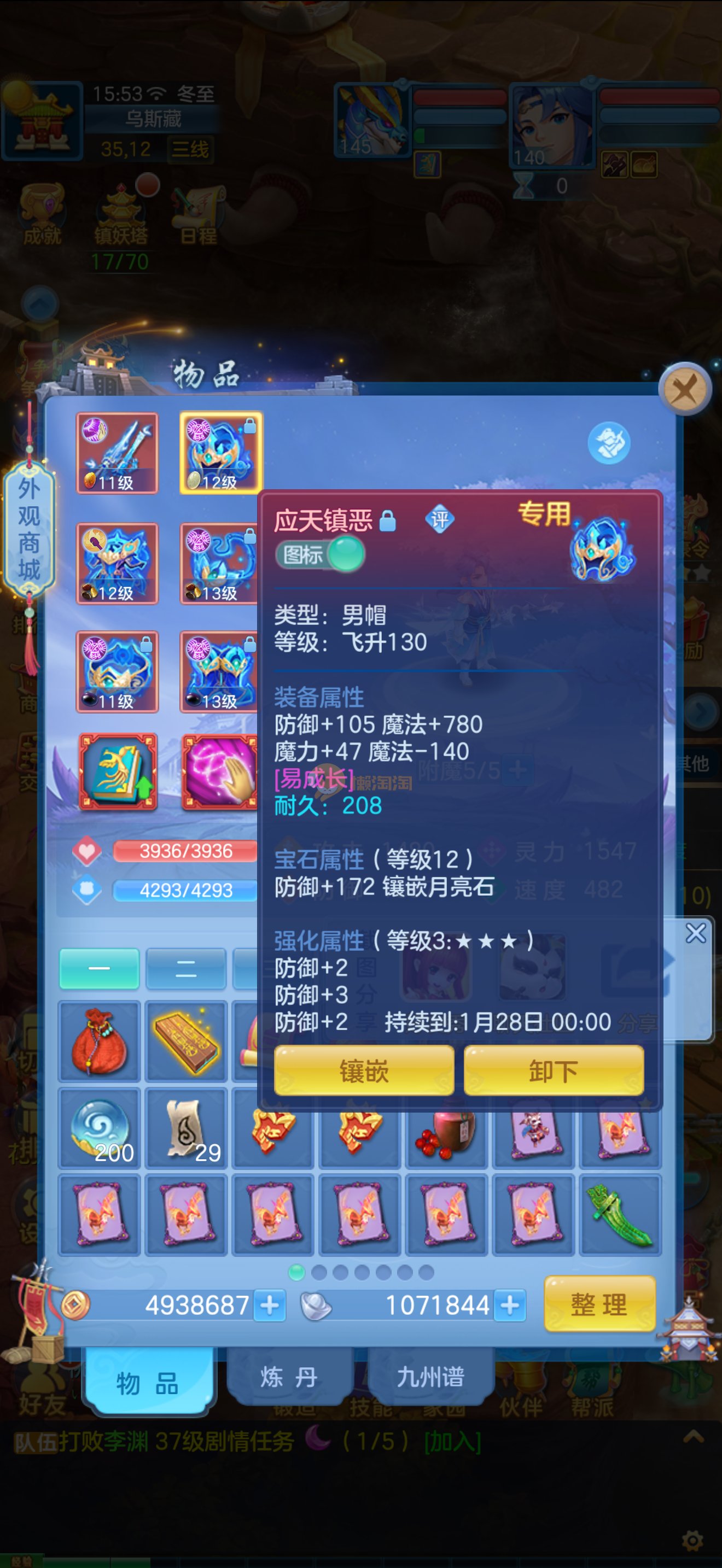Switch to the 炼丹 tab
722x1568 pixels.
tap(289, 1377)
